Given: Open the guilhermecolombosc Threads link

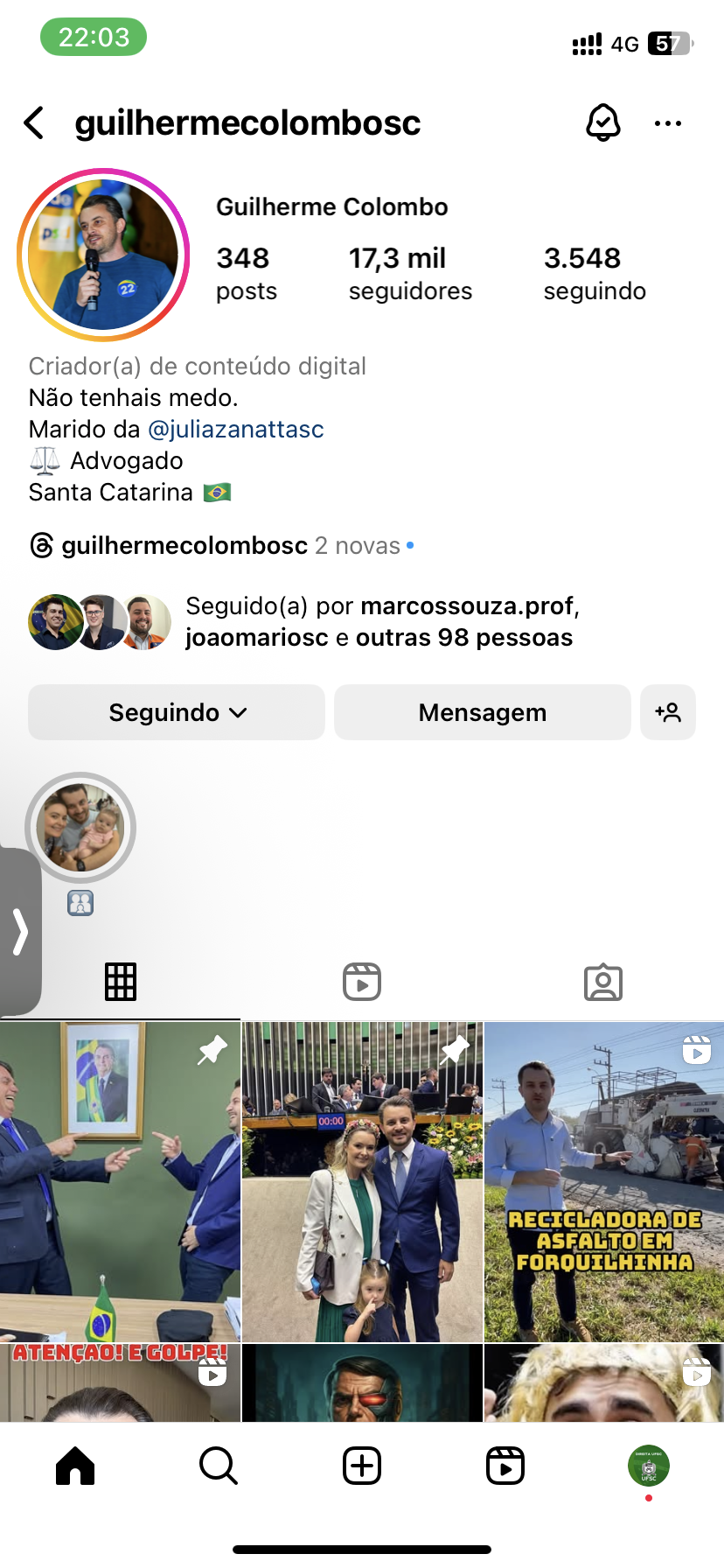Looking at the screenshot, I should (x=184, y=546).
